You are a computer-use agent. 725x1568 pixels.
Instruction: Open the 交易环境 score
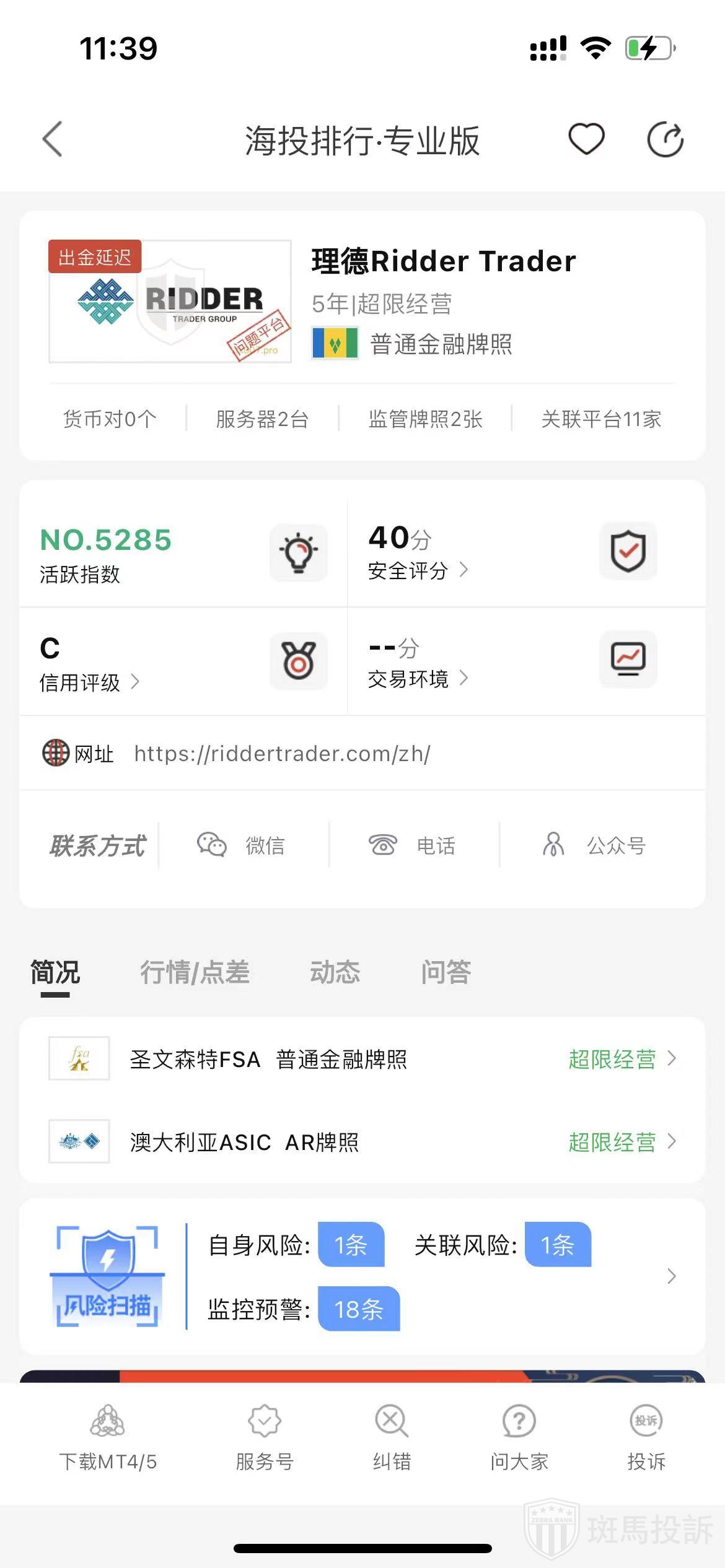click(x=417, y=679)
